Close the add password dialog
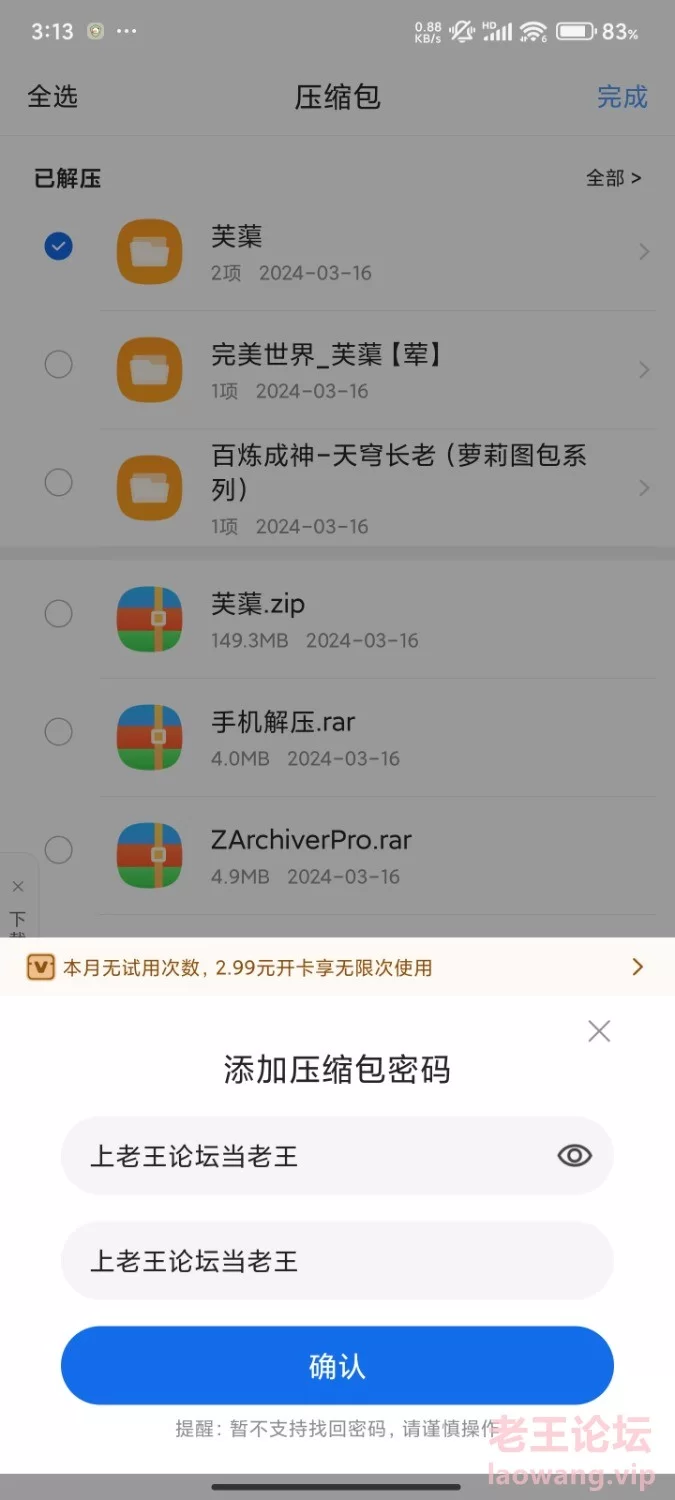The image size is (675, 1500). [599, 1031]
